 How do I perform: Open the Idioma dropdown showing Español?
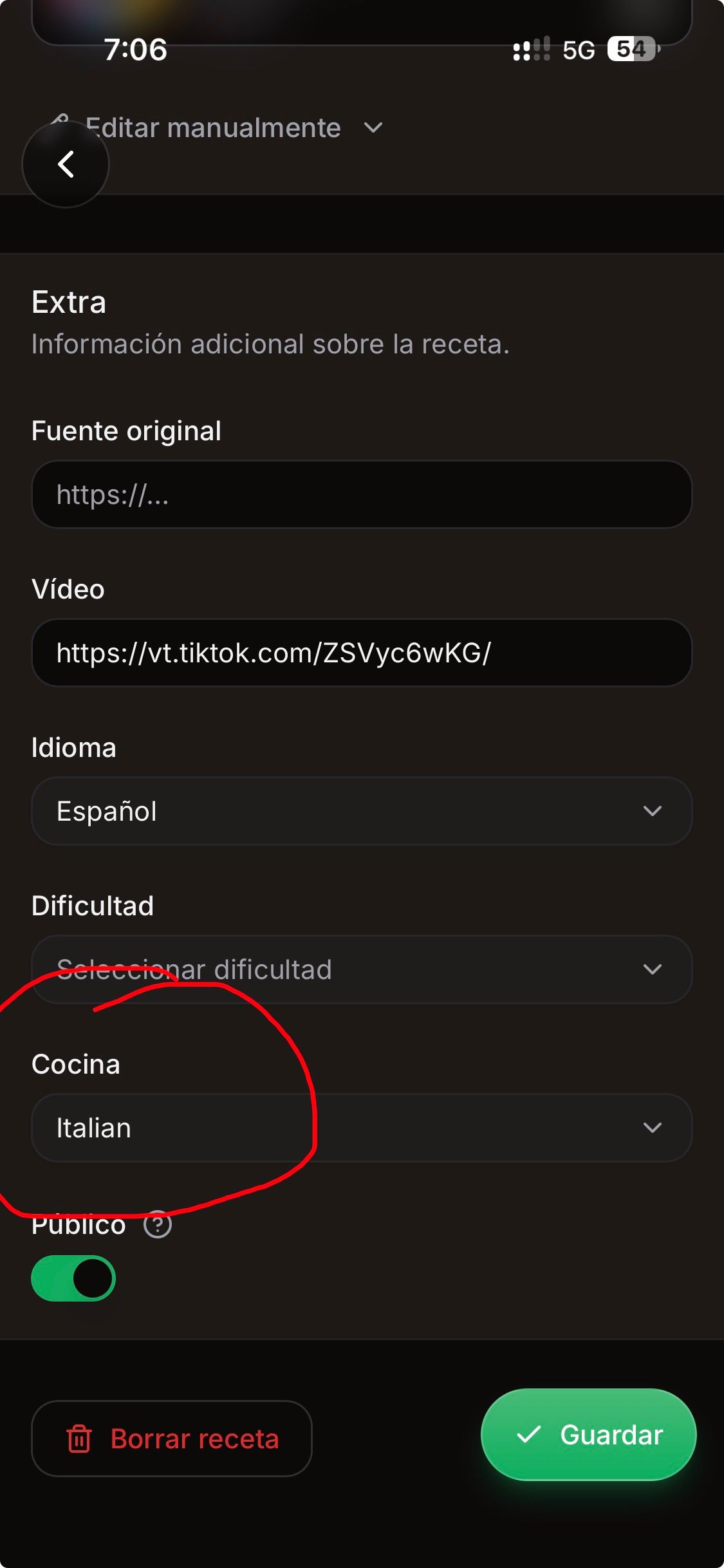point(362,811)
